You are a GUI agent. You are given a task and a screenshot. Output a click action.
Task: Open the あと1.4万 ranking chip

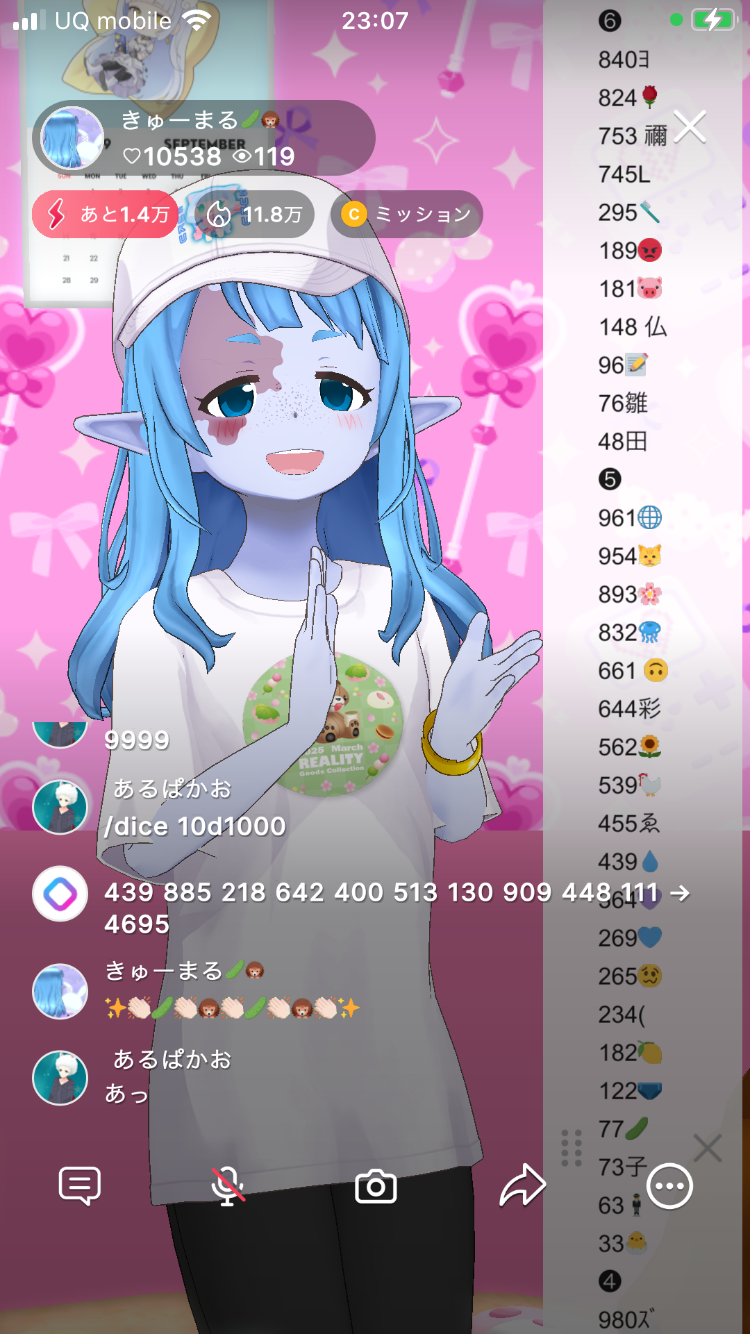coord(105,214)
